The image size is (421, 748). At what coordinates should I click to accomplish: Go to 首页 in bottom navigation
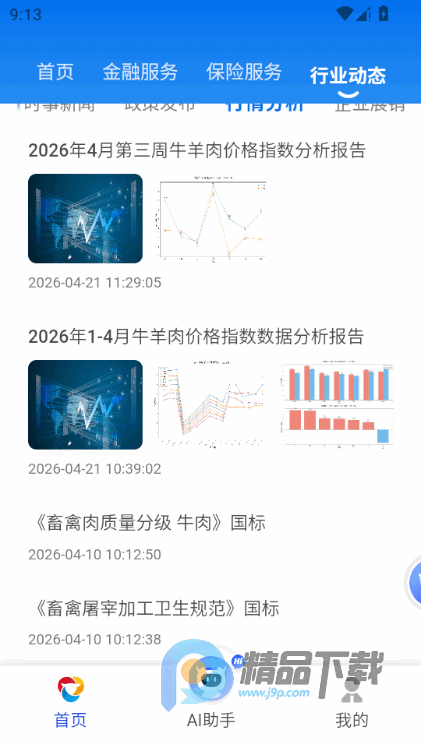(70, 702)
